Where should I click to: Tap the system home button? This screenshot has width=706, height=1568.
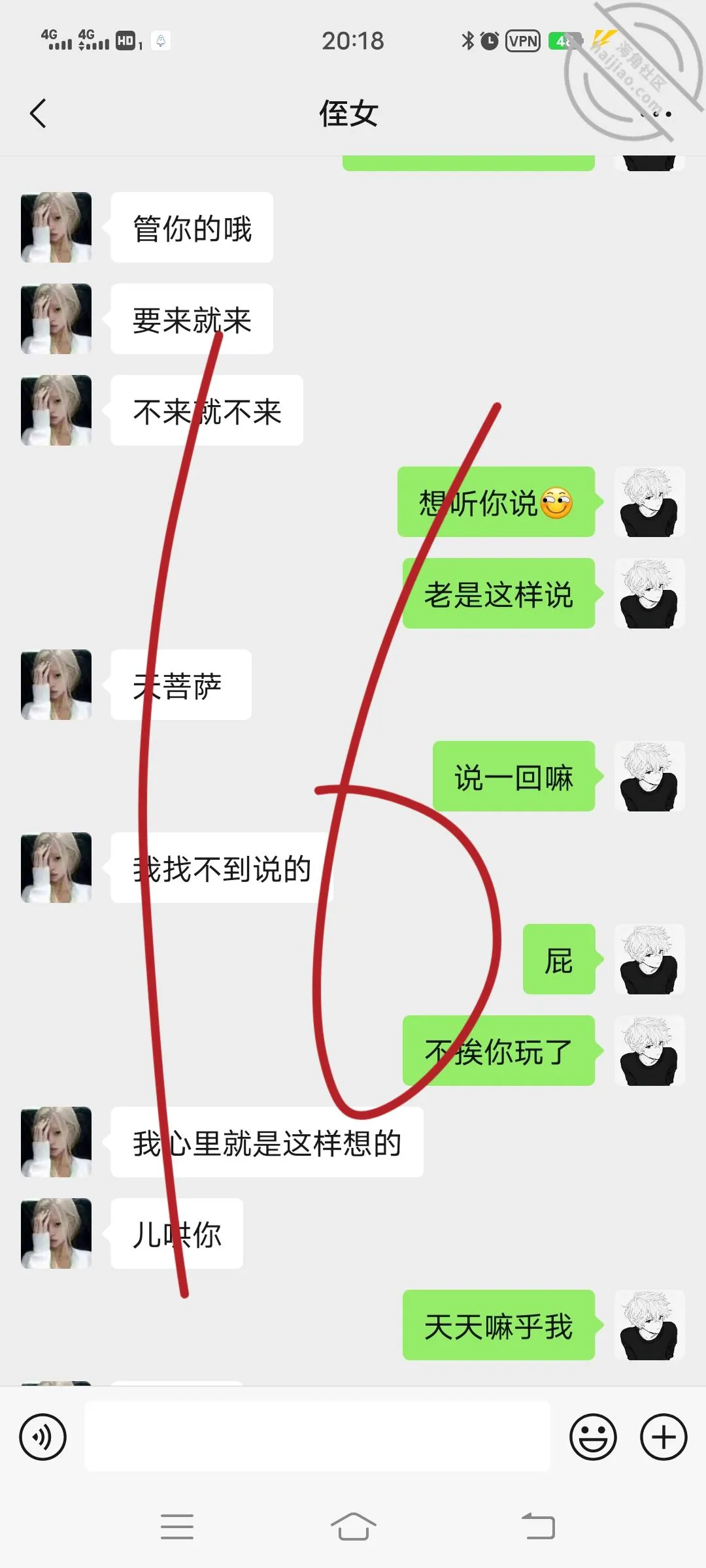click(x=353, y=1527)
